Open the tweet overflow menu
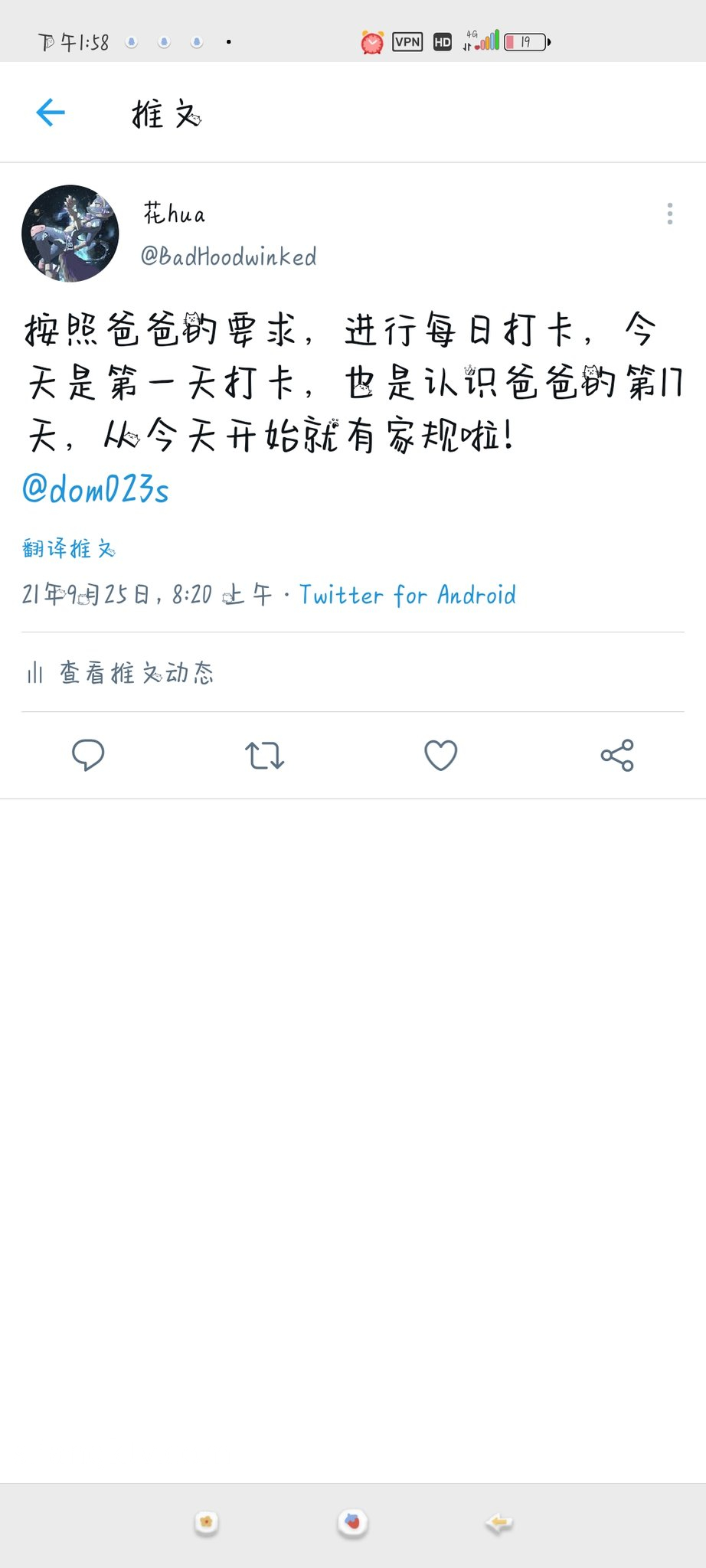The height and width of the screenshot is (1568, 706). click(669, 214)
